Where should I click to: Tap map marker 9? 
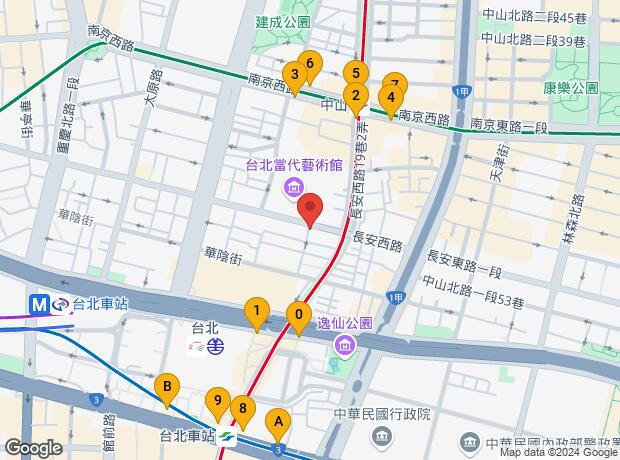point(218,402)
